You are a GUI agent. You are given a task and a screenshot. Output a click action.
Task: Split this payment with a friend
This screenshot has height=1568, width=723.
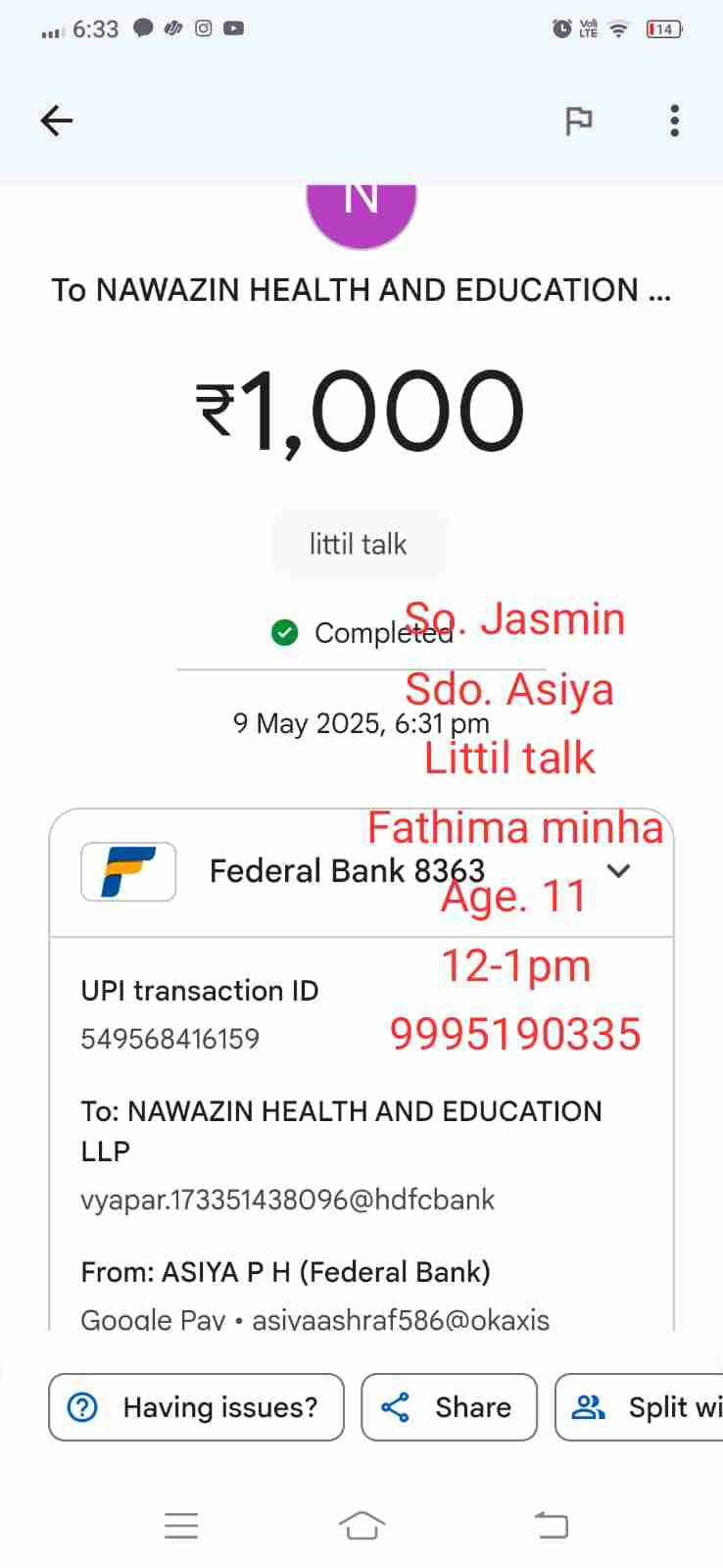tap(642, 1407)
